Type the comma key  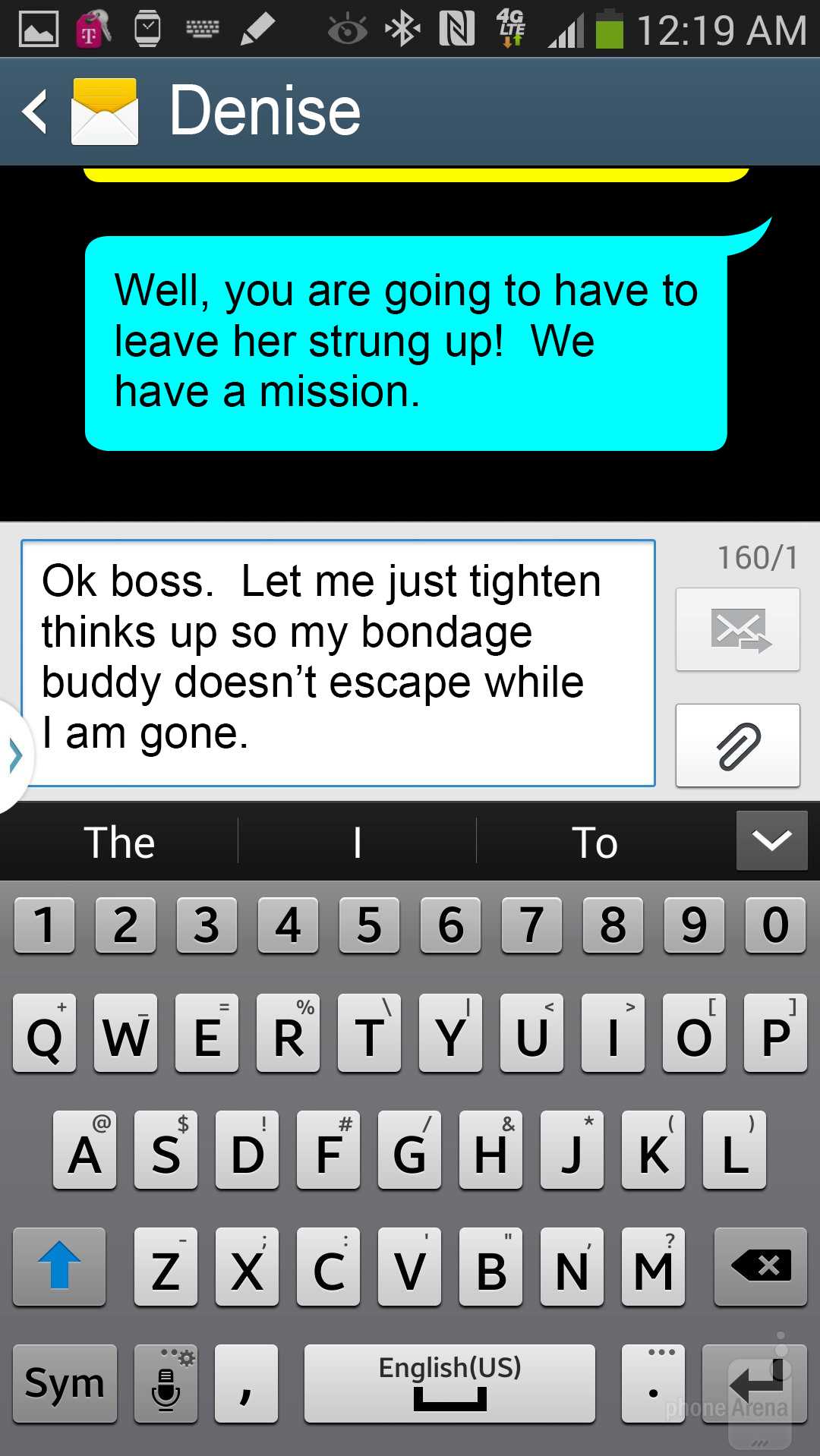246,1383
